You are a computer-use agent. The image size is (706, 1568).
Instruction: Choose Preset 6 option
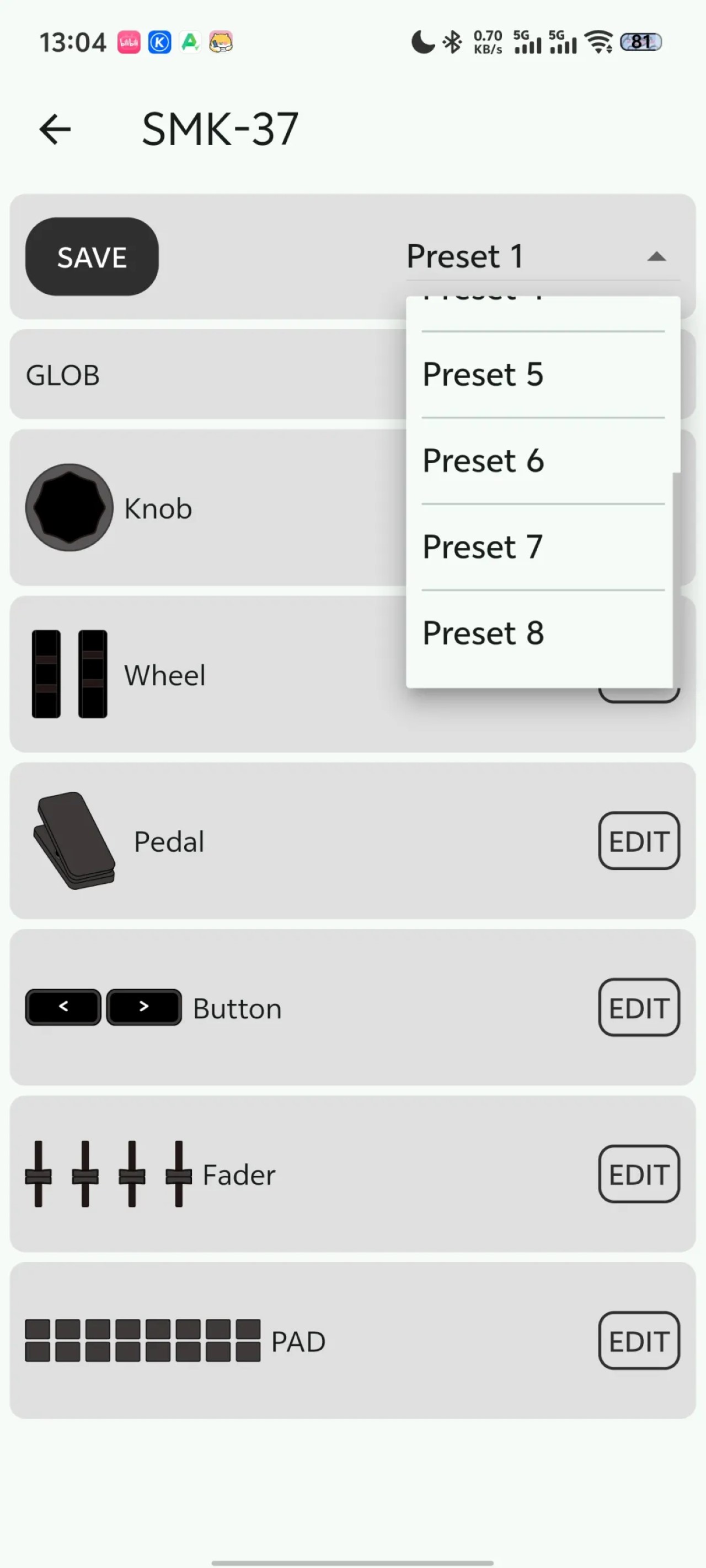[x=543, y=461]
